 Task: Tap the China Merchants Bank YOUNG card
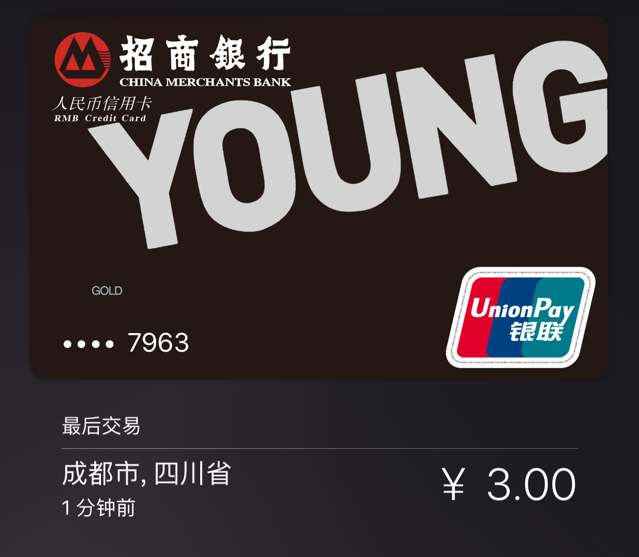(318, 198)
